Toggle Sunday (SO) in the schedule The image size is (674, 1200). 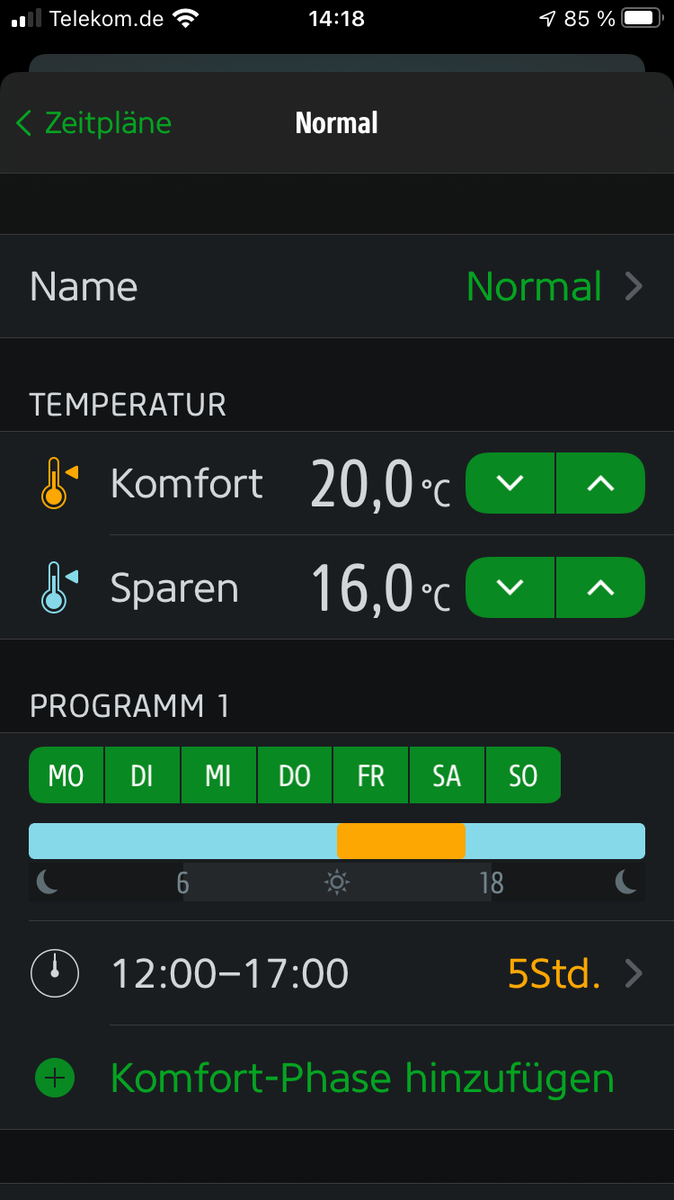pyautogui.click(x=523, y=776)
